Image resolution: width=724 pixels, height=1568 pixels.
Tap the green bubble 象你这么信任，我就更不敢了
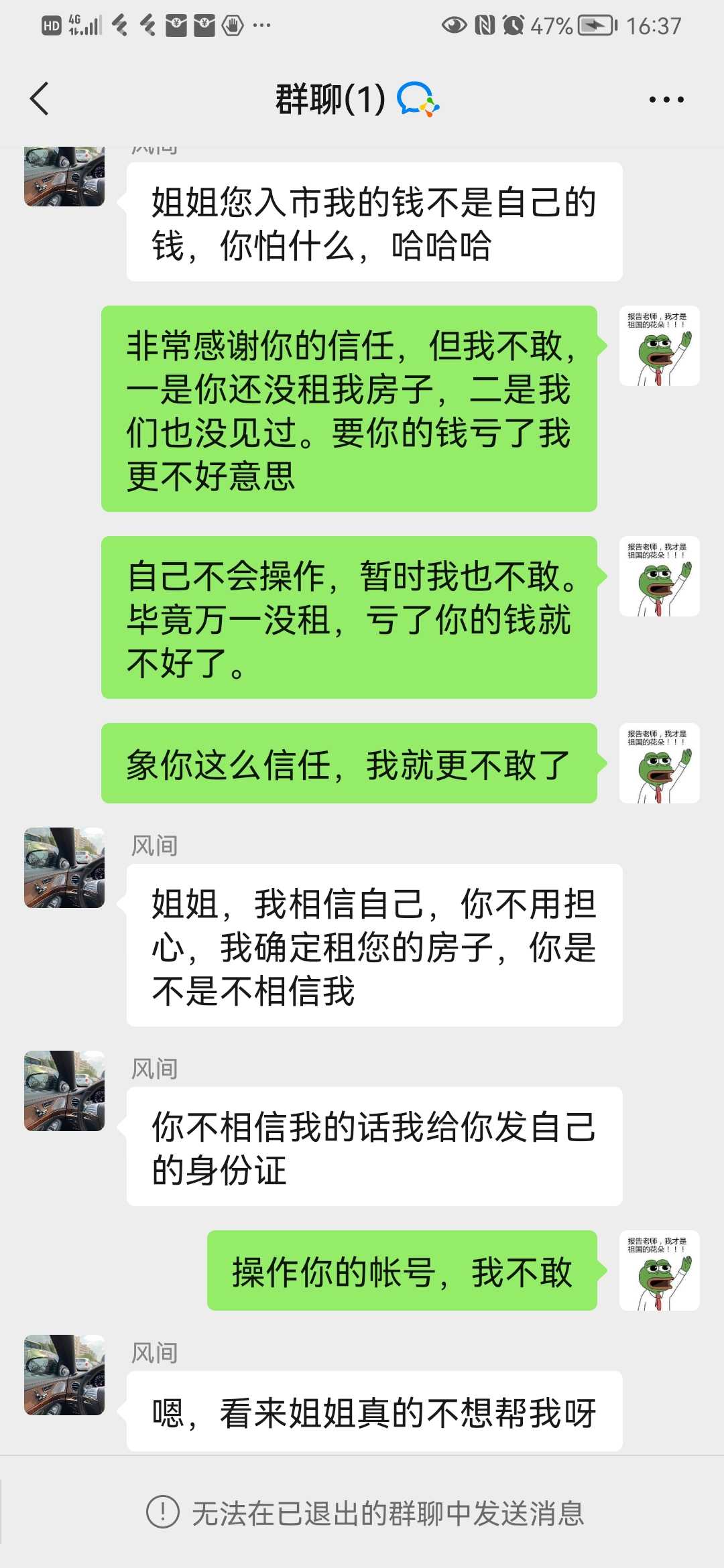pos(349,764)
